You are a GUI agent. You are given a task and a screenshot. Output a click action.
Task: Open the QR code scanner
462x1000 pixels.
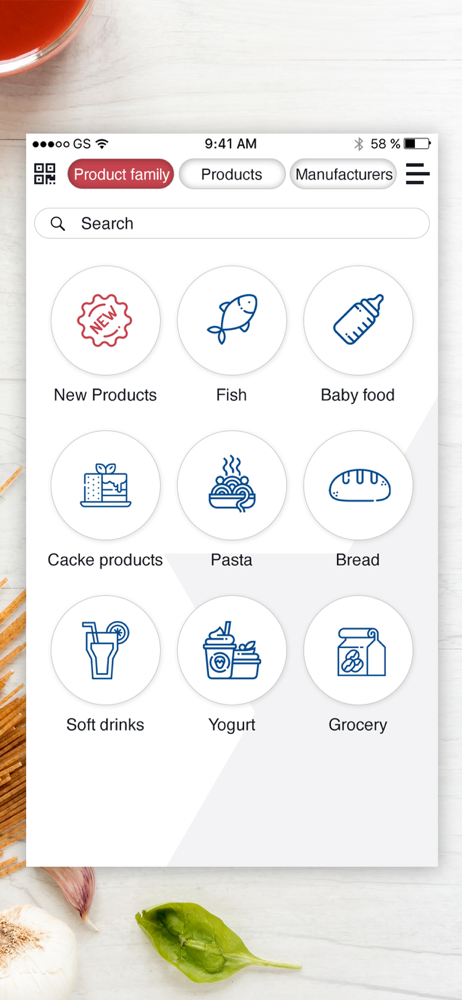pyautogui.click(x=45, y=174)
